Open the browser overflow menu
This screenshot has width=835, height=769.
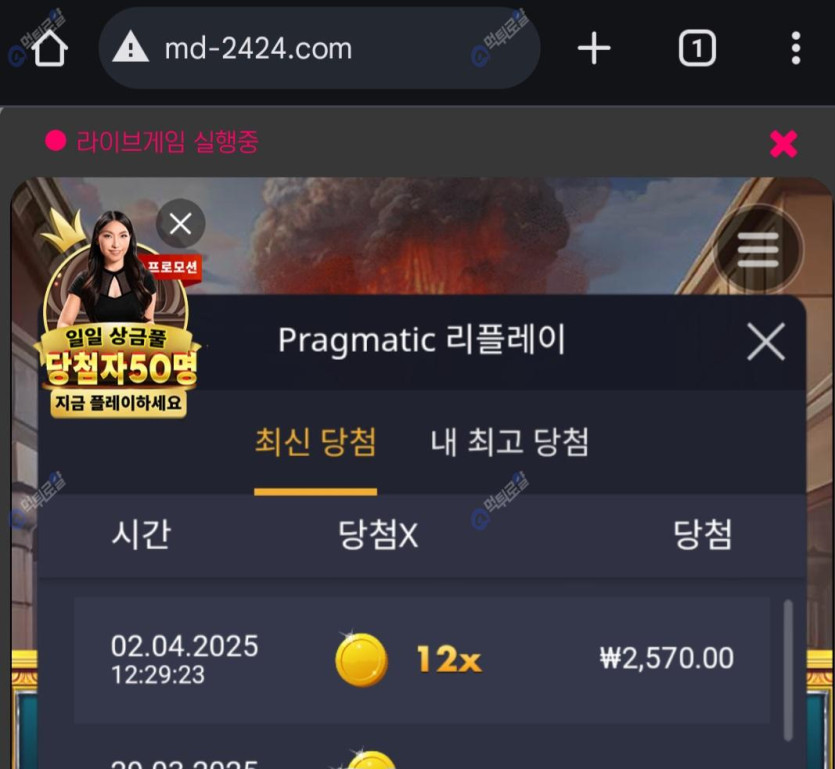(795, 48)
